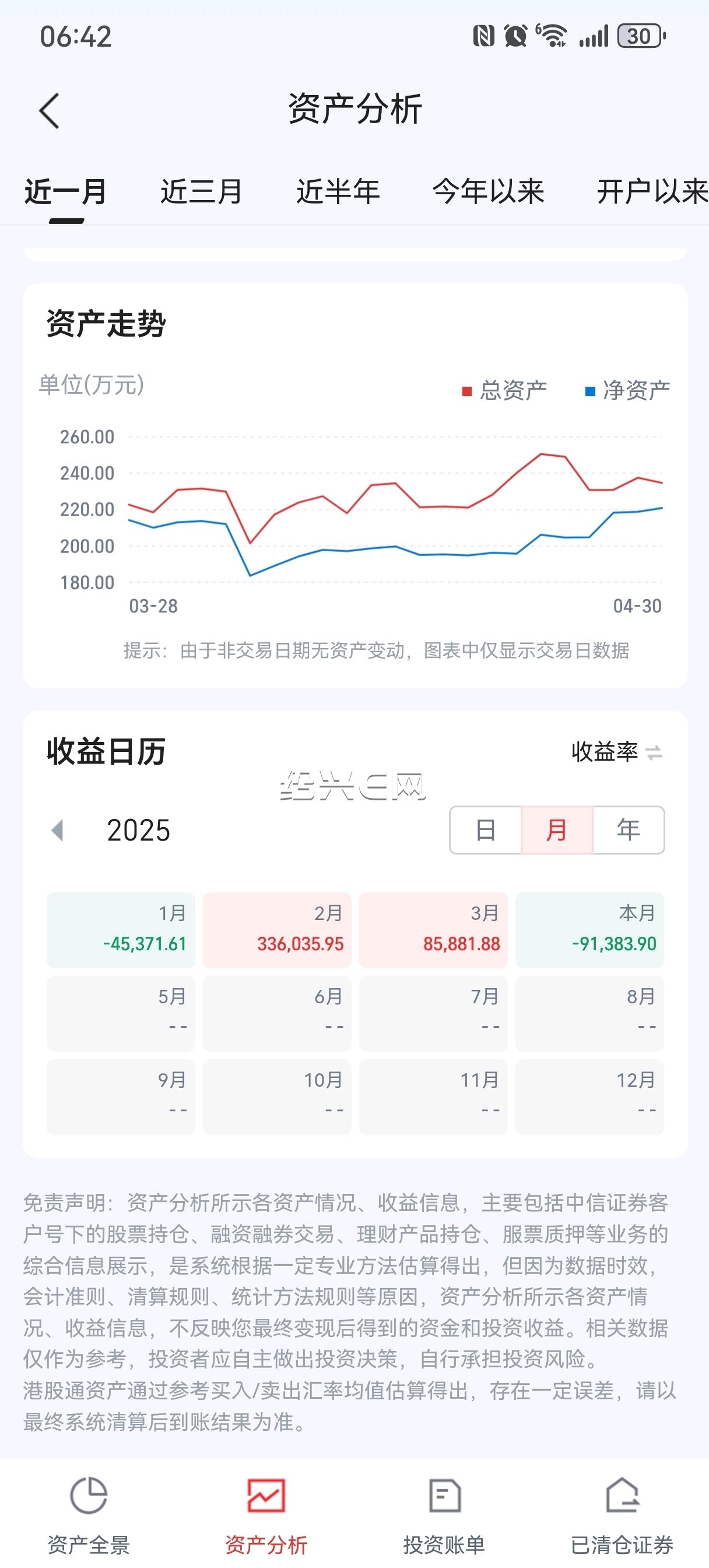Open the 1月 earnings cell
The height and width of the screenshot is (1568, 709).
[x=121, y=930]
